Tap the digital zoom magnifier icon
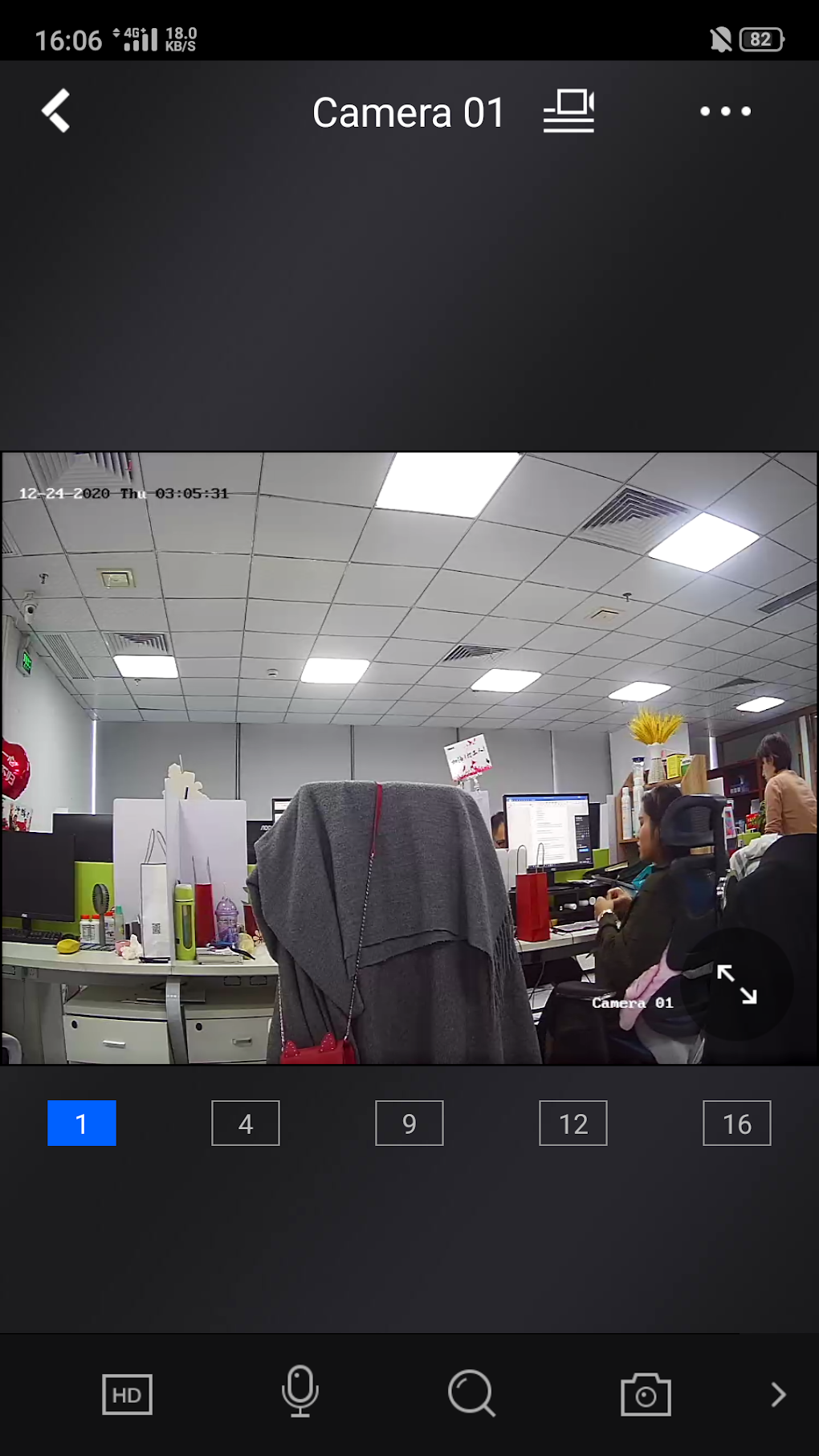The image size is (819, 1456). 471,1393
